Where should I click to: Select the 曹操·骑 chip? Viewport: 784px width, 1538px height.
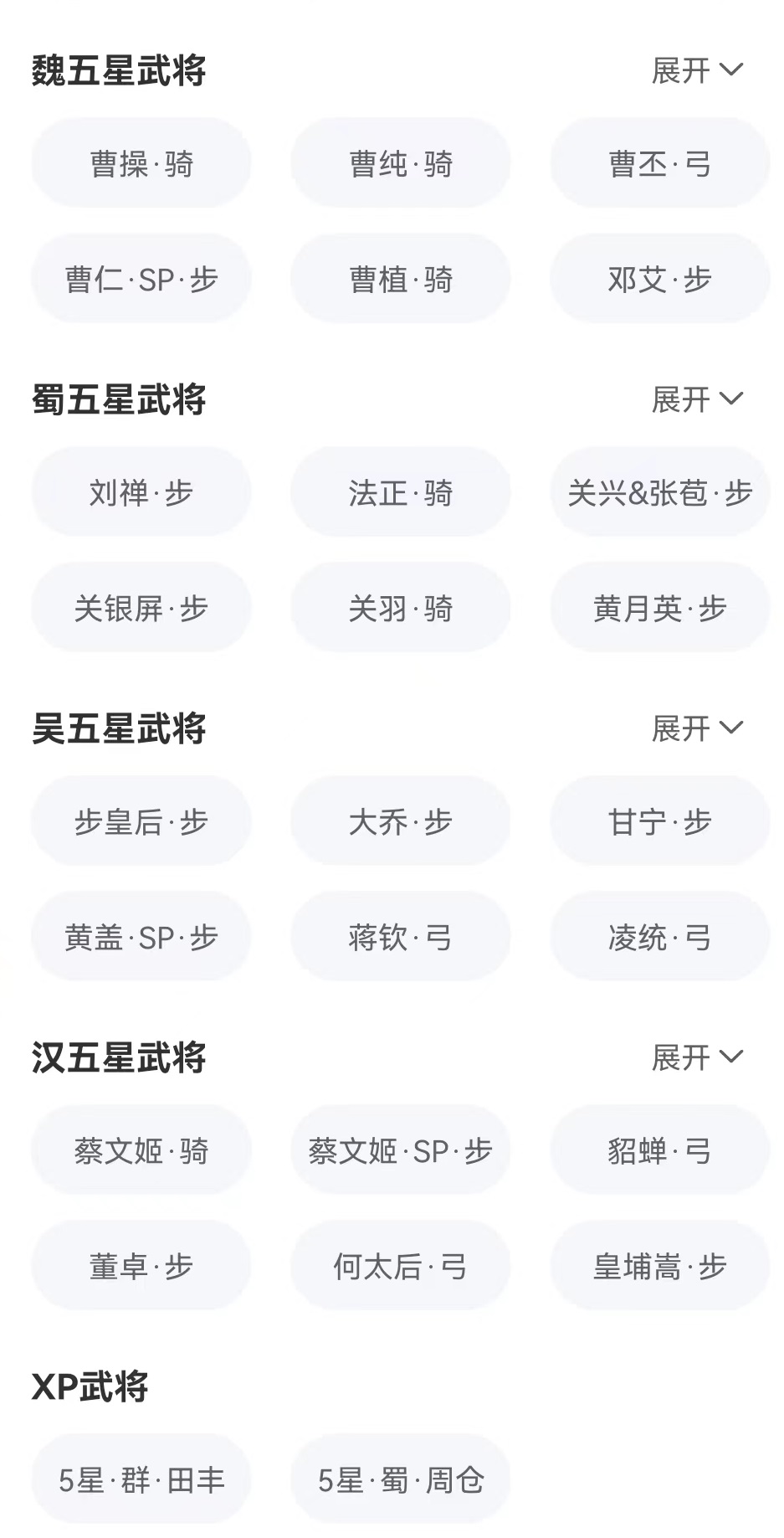click(141, 163)
